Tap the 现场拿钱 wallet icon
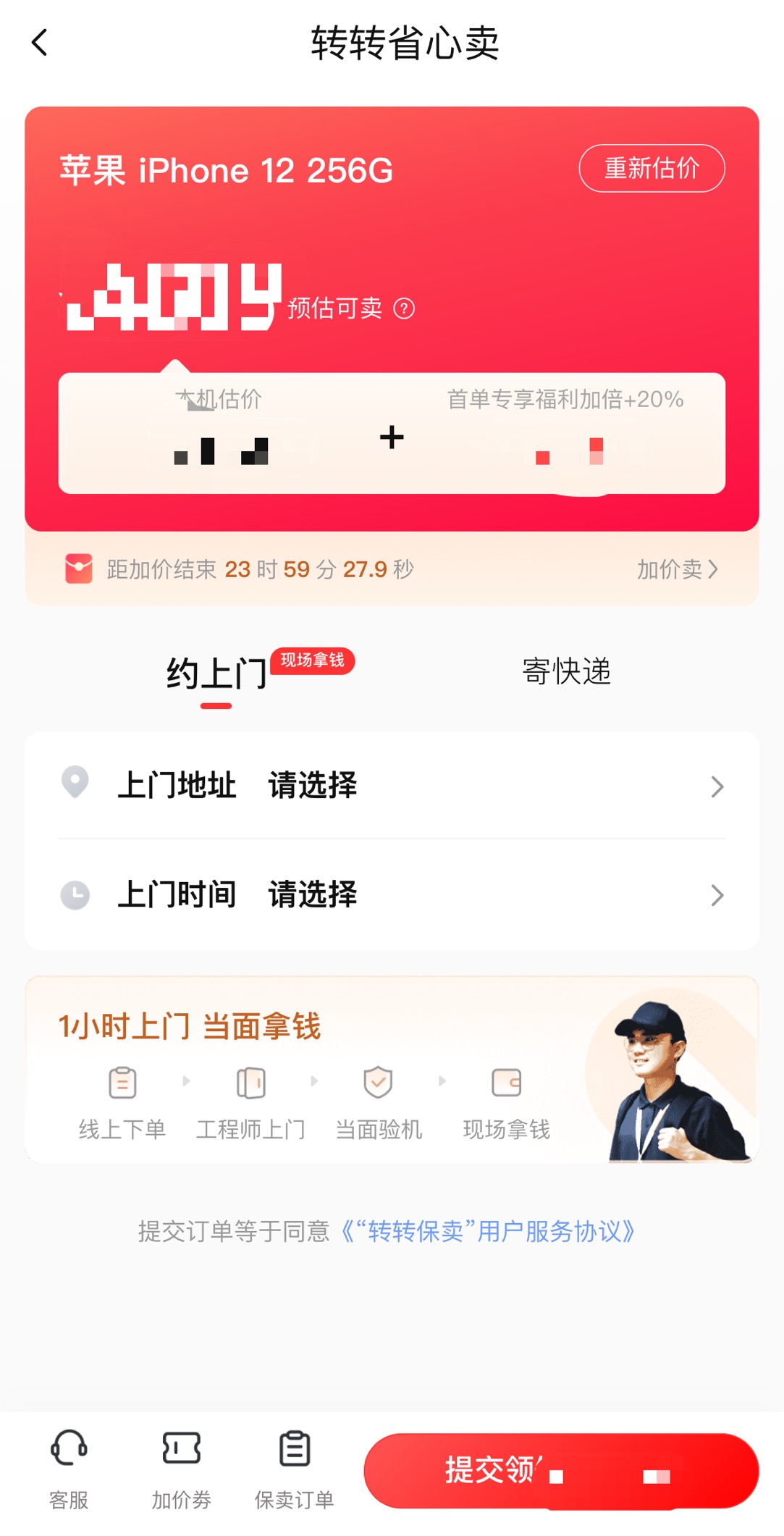The width and height of the screenshot is (784, 1536). (x=507, y=1081)
